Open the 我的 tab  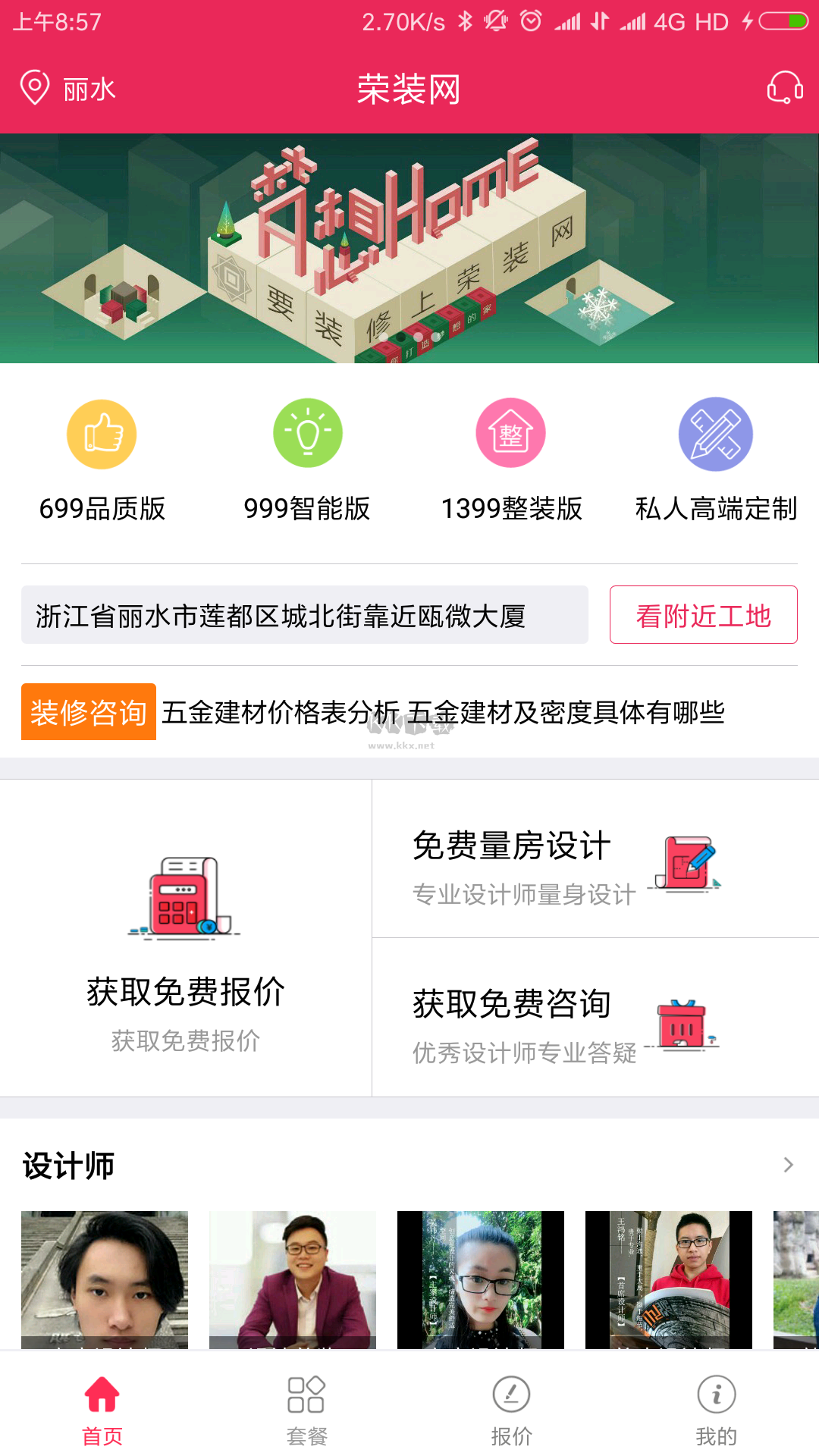pos(714,1410)
